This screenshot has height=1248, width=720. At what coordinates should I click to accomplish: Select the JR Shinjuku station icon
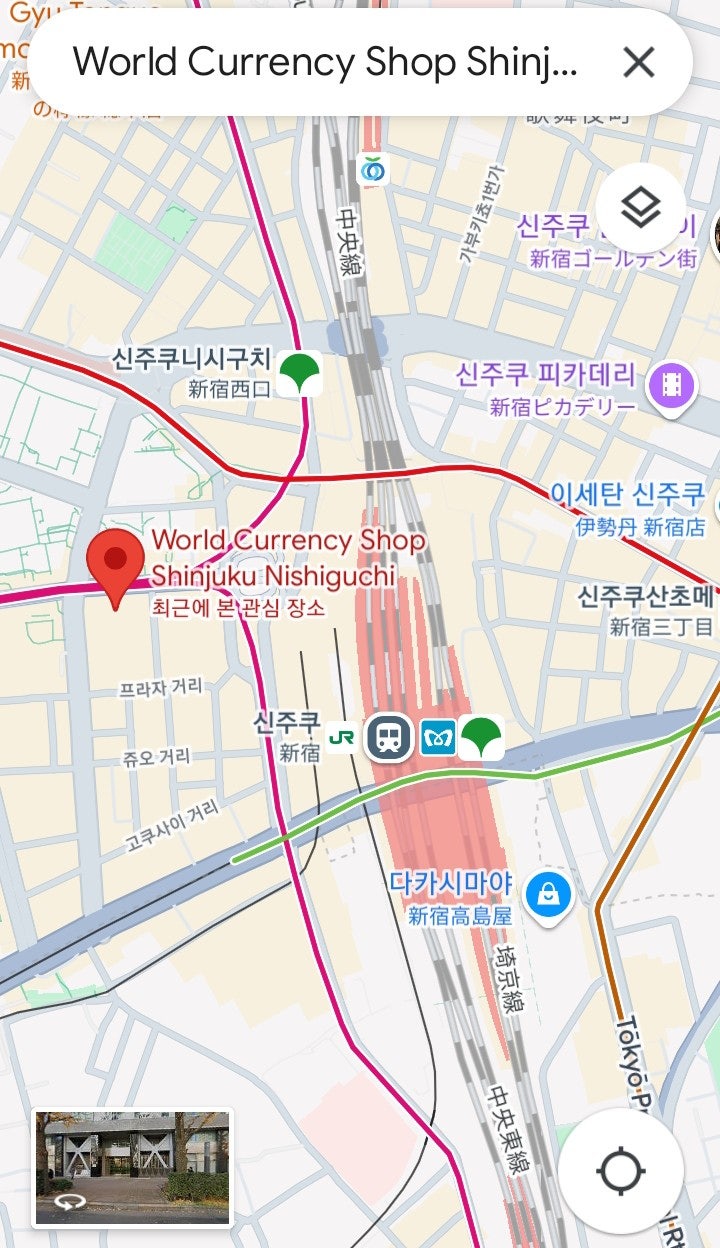coord(342,738)
